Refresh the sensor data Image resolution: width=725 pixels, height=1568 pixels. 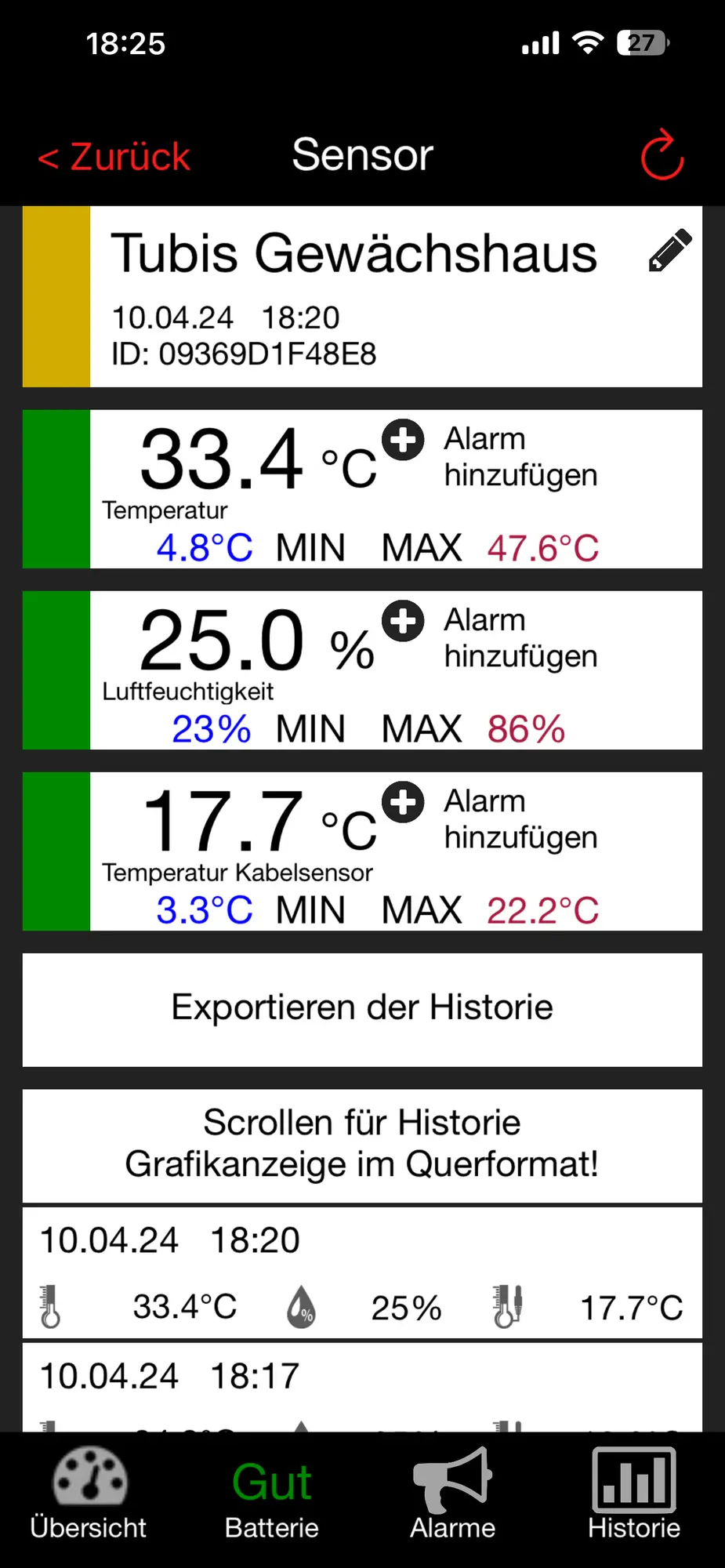point(662,154)
